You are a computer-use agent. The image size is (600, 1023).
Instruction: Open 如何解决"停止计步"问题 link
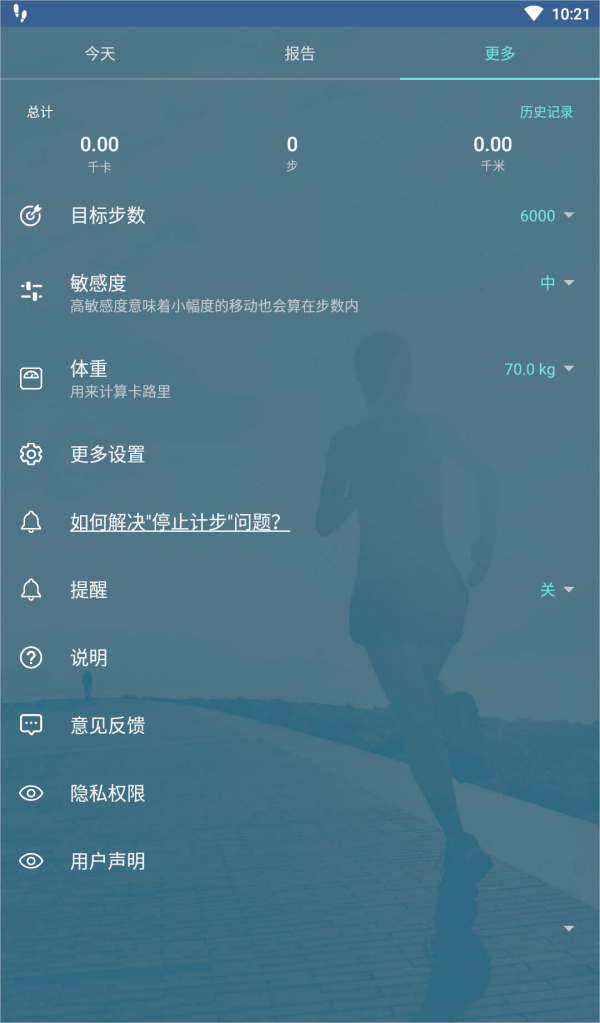[x=180, y=522]
